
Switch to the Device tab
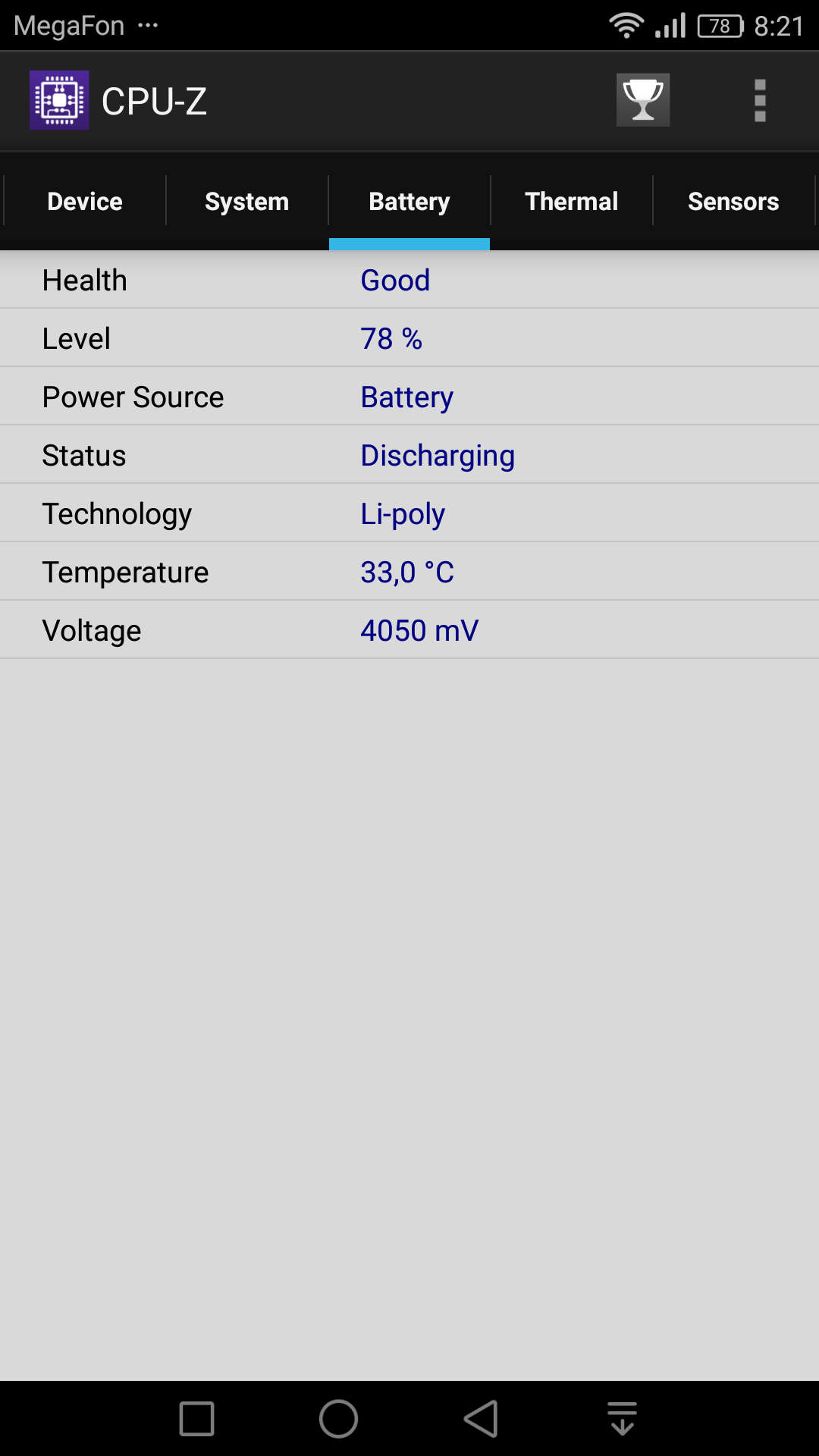coord(85,201)
